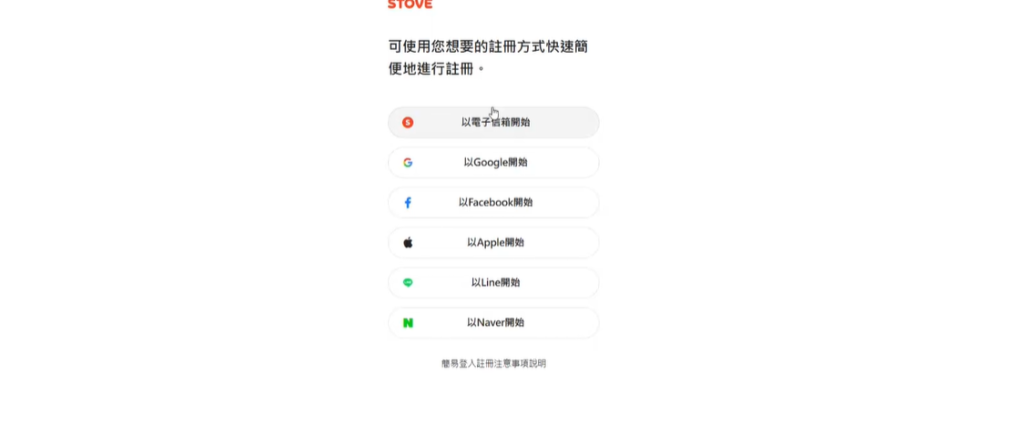Open 簡易登入註冊注意事項說明 notice
This screenshot has height=435, width=1024.
493,364
